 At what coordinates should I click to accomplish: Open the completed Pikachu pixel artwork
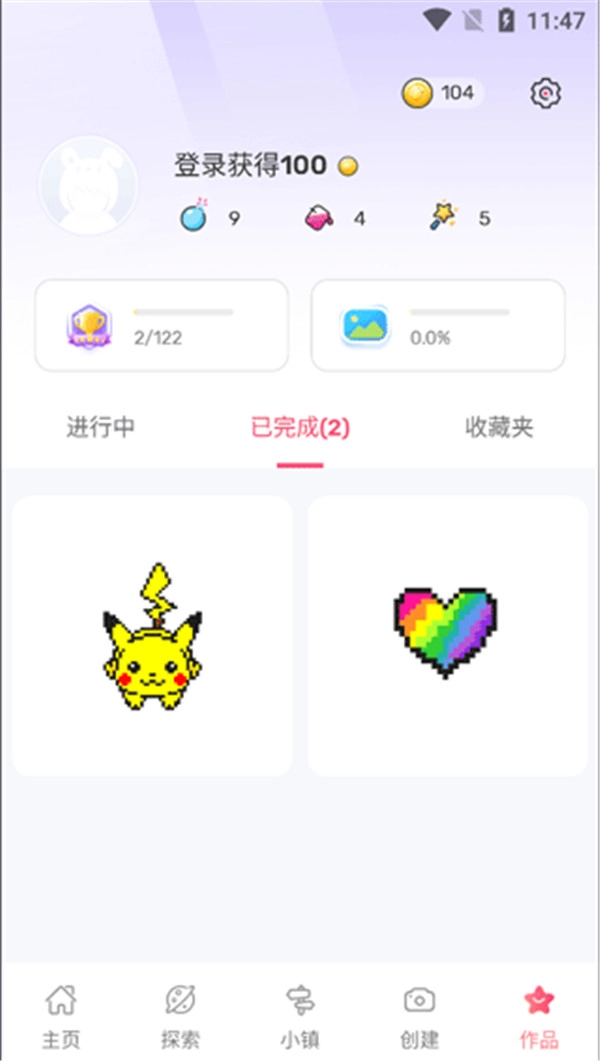[x=152, y=635]
